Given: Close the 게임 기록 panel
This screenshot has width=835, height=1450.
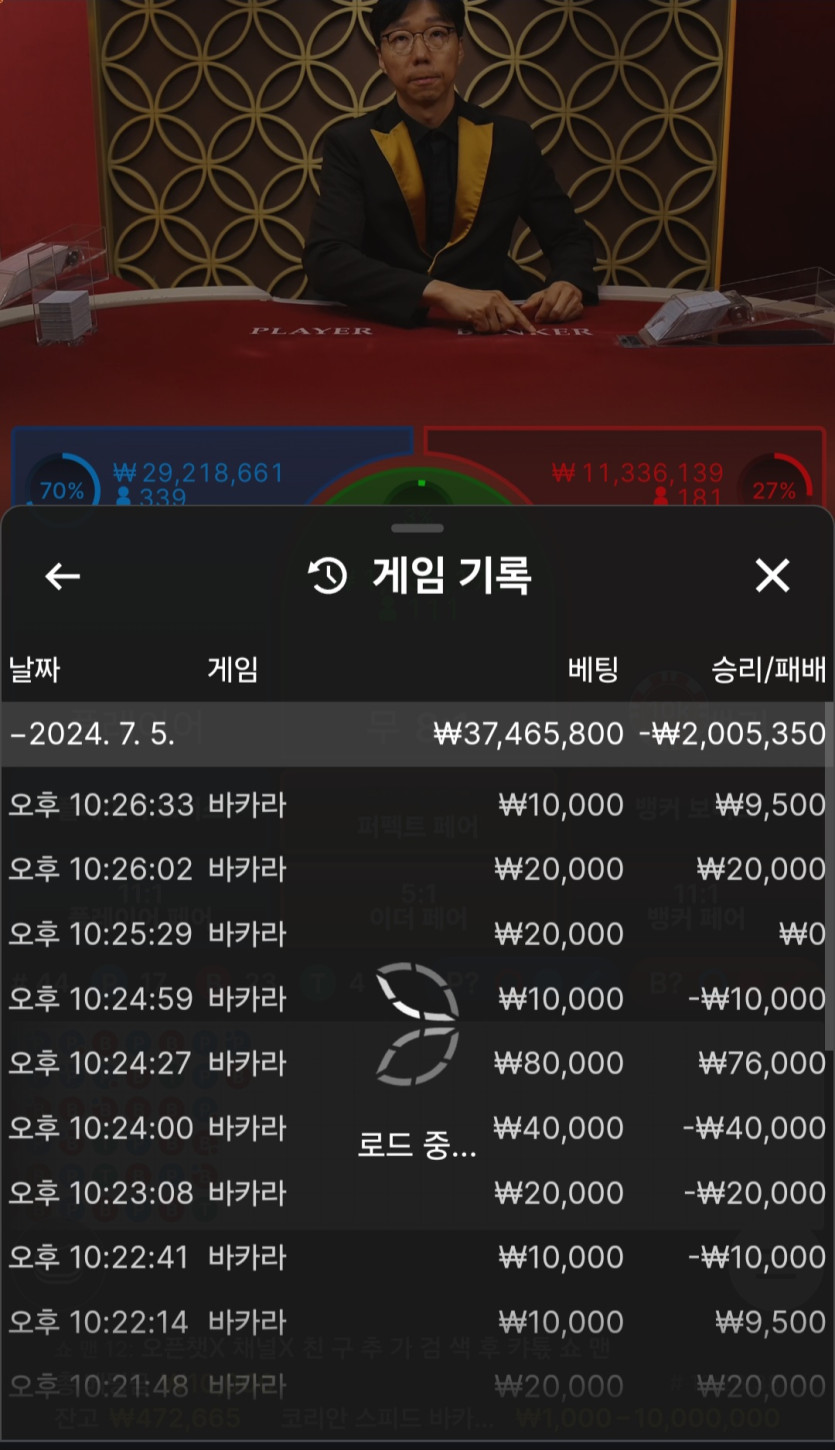Looking at the screenshot, I should pyautogui.click(x=772, y=576).
